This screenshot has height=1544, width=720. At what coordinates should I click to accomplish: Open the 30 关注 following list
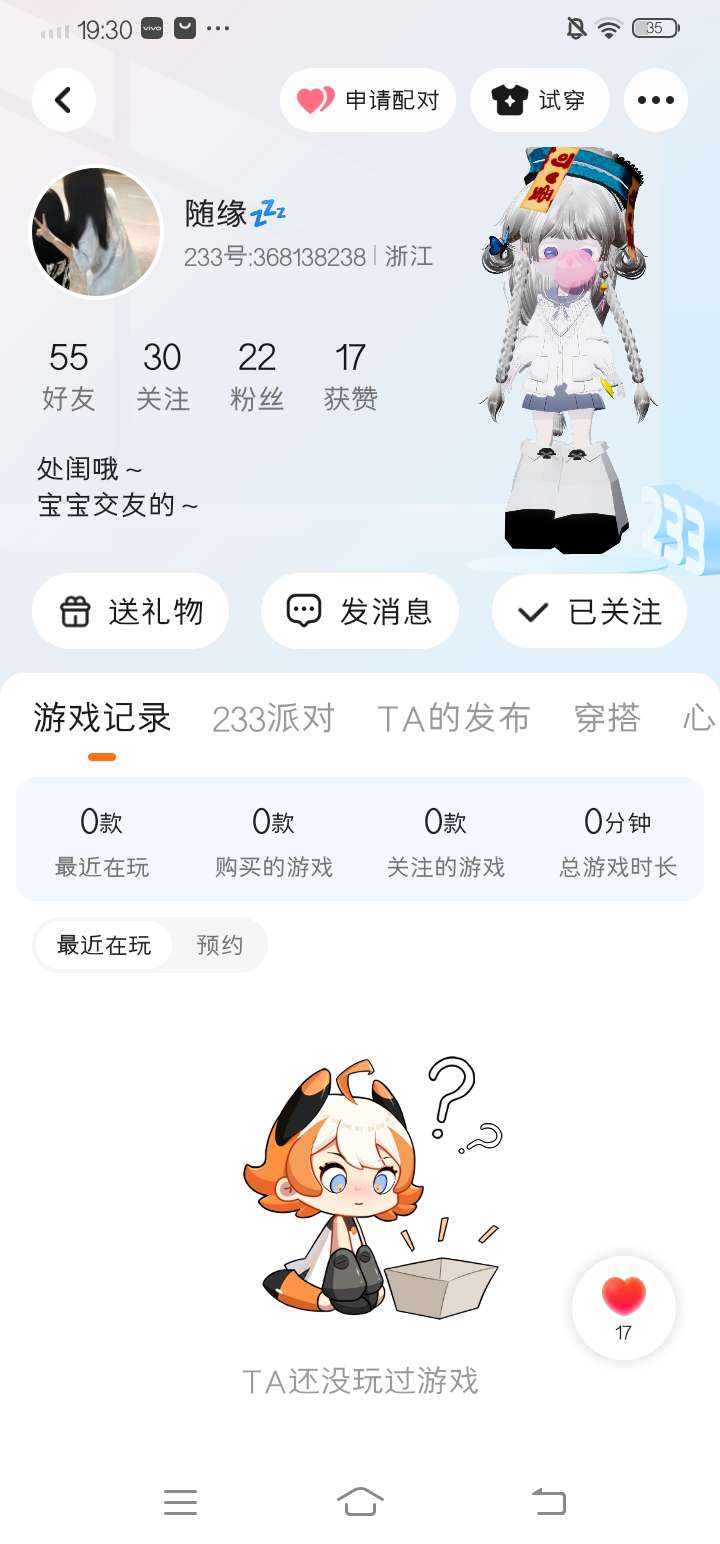click(162, 376)
